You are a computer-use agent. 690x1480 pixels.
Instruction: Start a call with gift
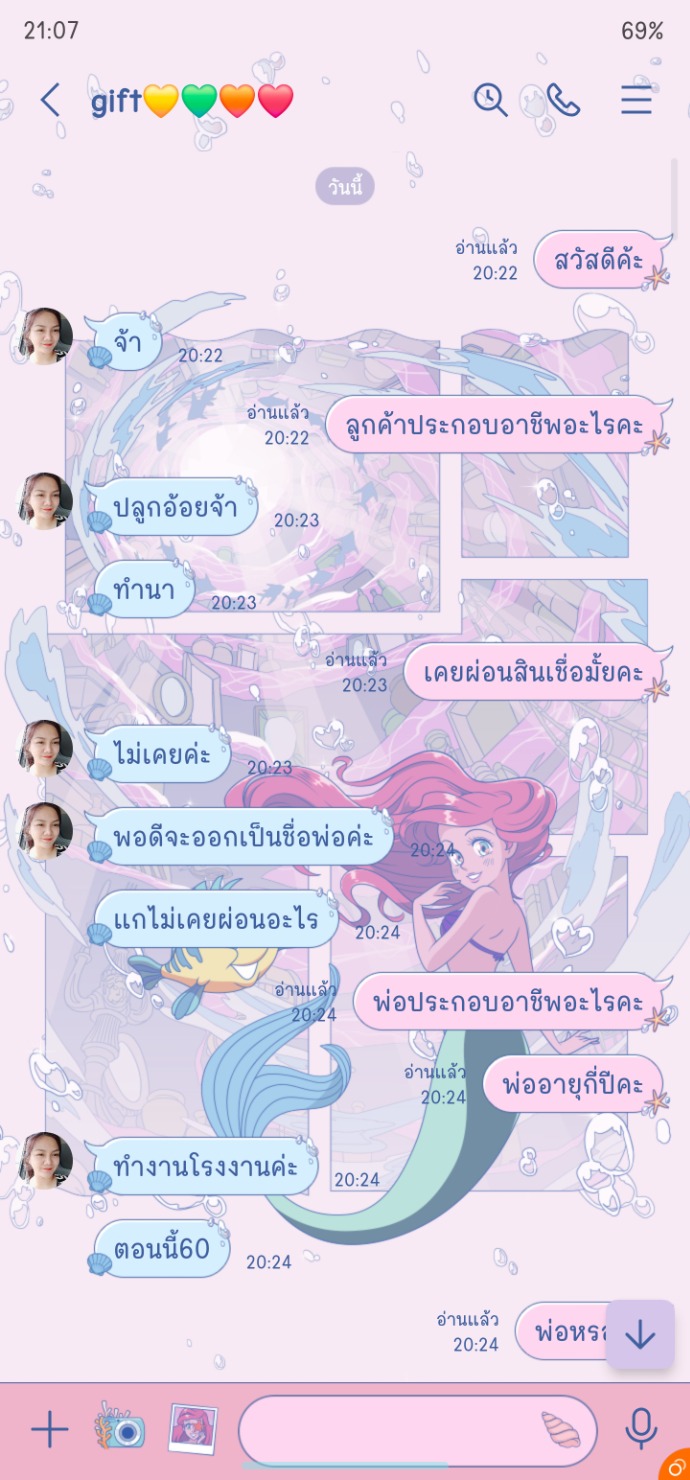coord(563,100)
